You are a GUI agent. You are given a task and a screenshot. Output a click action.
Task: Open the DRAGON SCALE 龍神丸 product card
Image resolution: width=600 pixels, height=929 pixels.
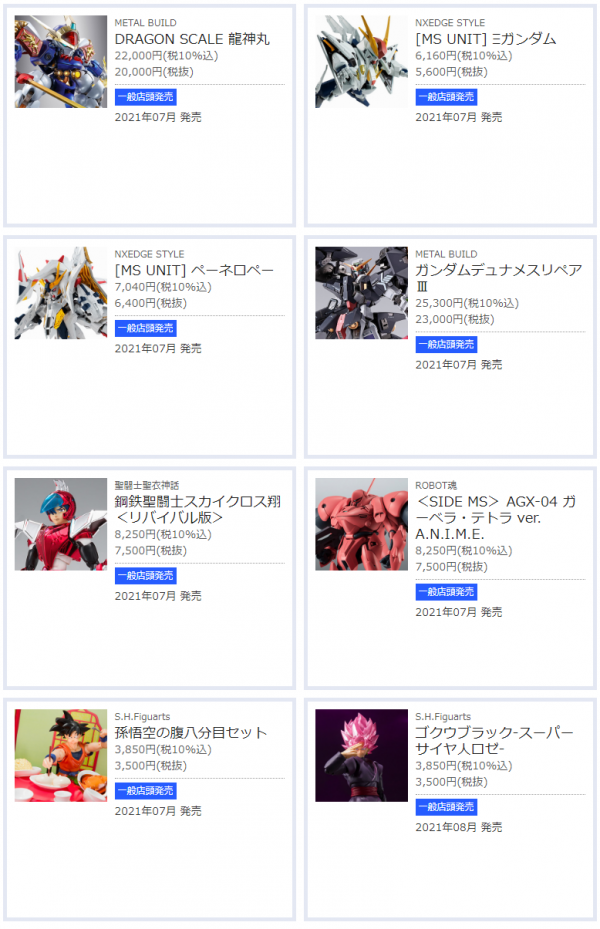192,39
